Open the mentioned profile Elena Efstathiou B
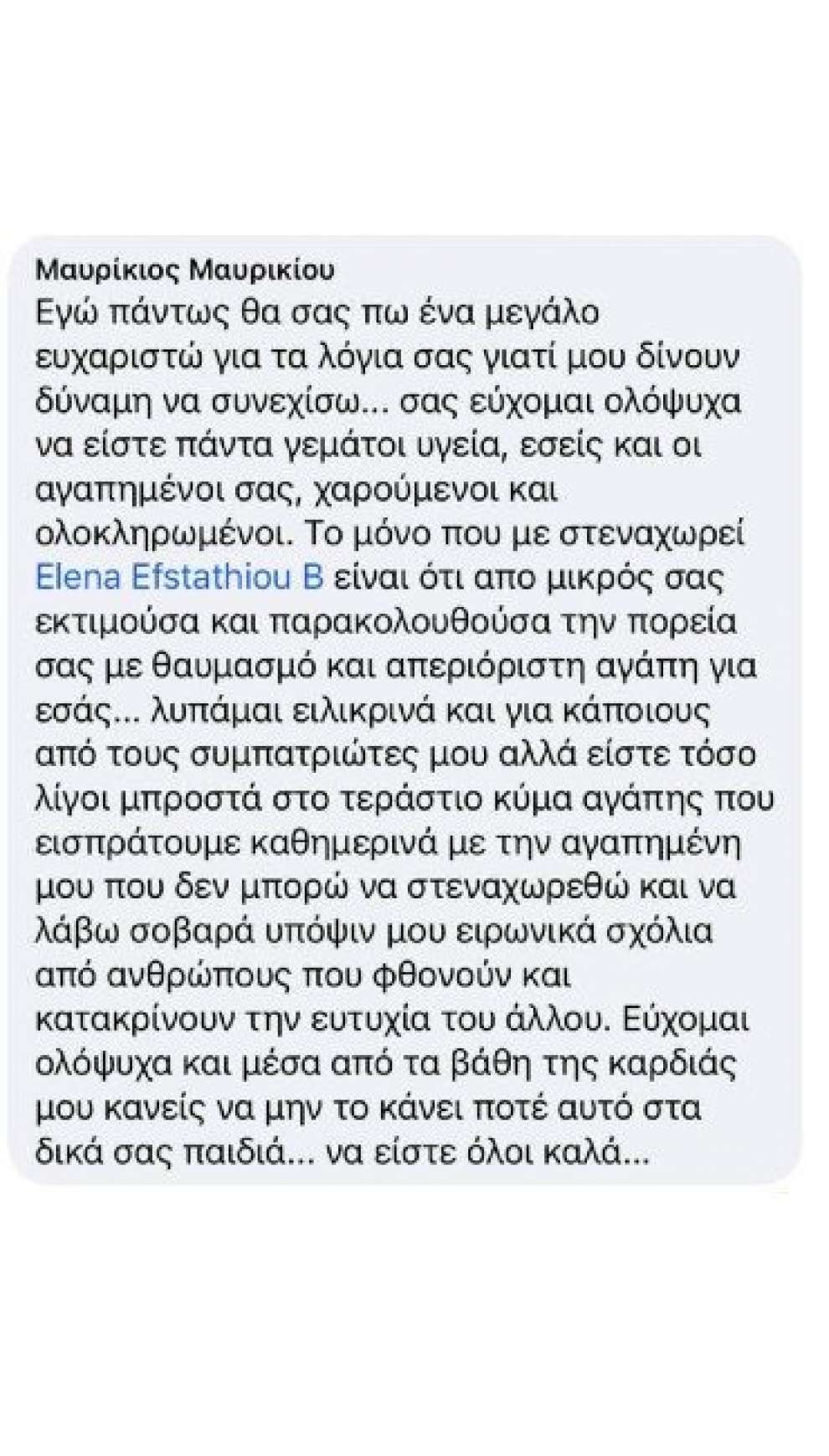The image size is (829, 1456). (x=180, y=579)
